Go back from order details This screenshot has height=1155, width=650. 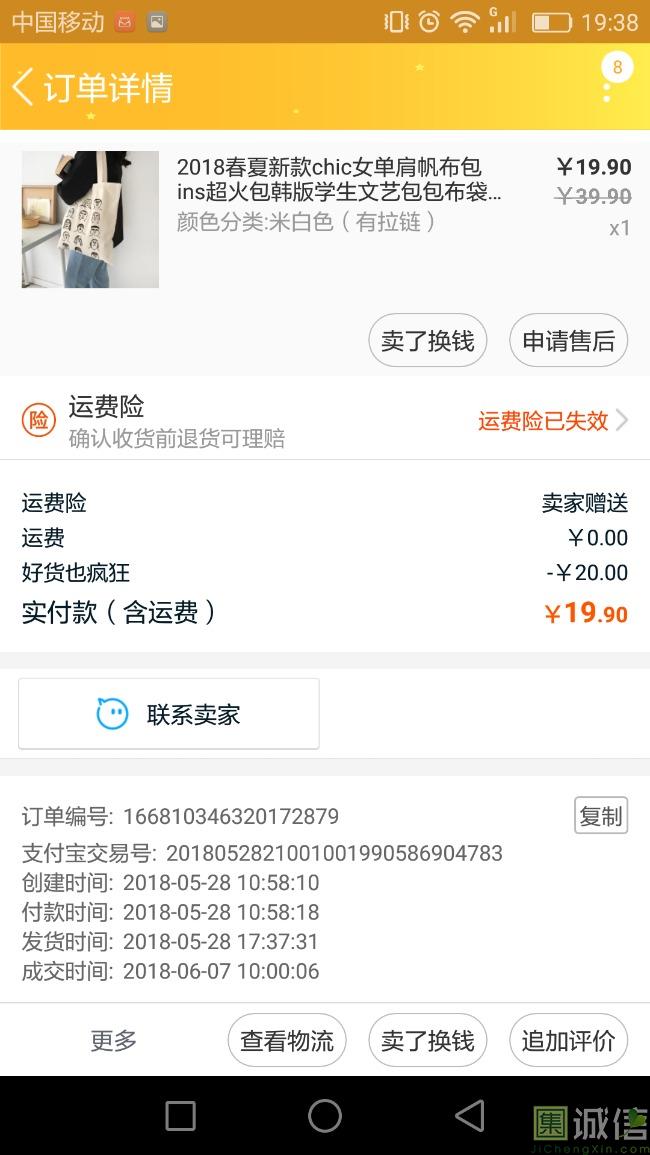pyautogui.click(x=24, y=86)
